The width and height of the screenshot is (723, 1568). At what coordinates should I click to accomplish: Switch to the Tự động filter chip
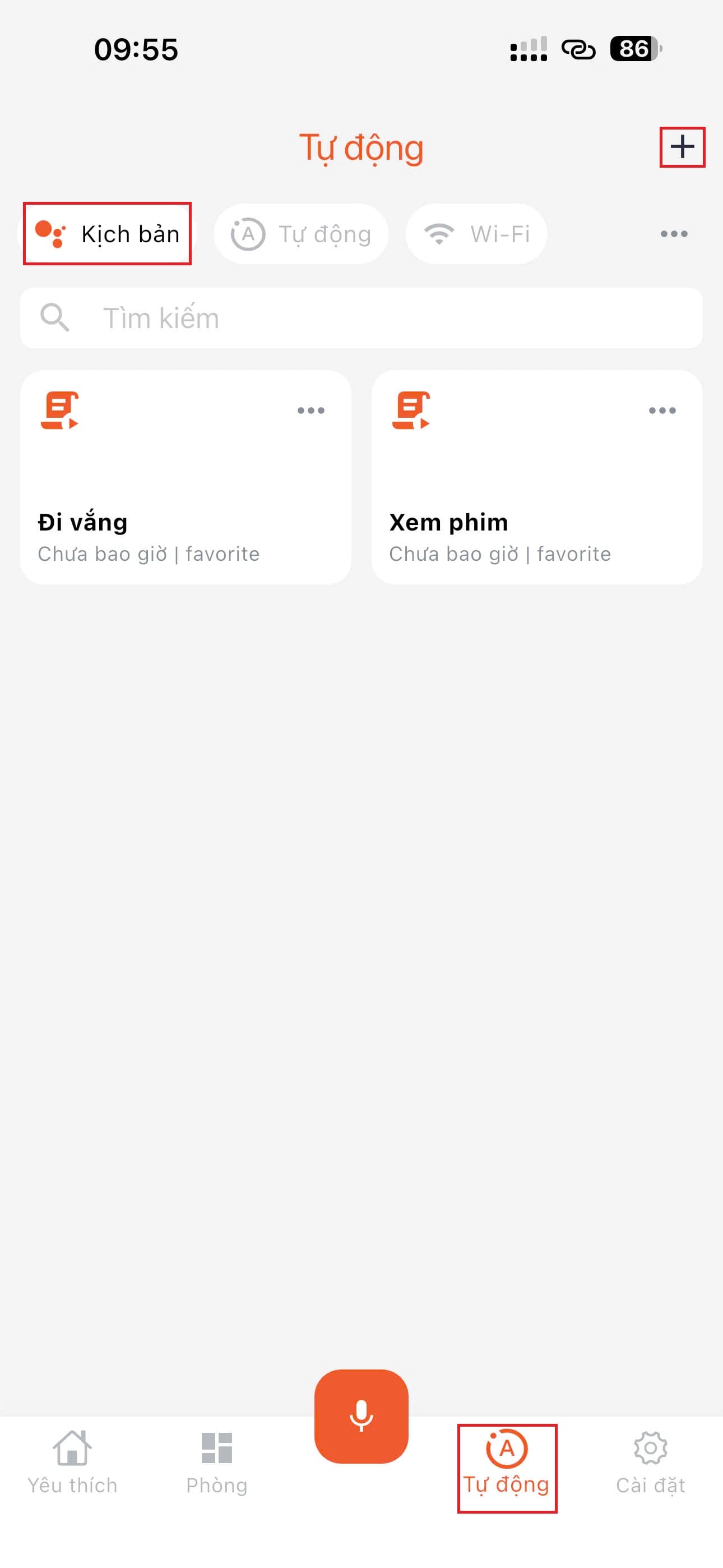click(302, 234)
